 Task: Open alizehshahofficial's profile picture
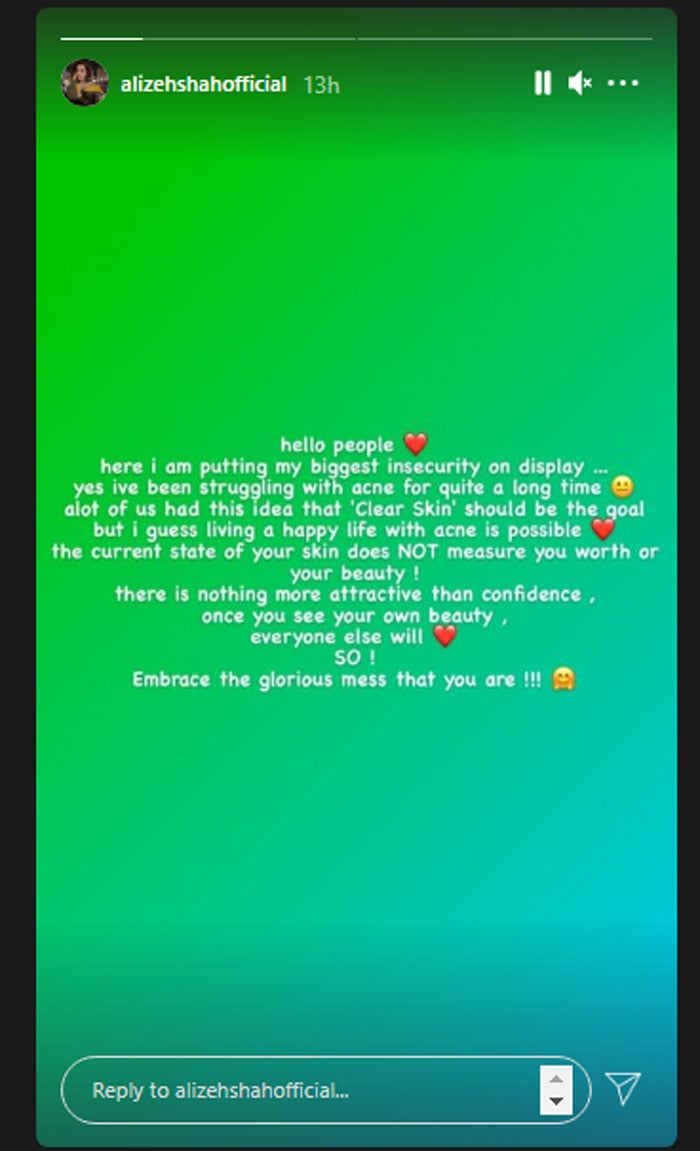pyautogui.click(x=84, y=83)
